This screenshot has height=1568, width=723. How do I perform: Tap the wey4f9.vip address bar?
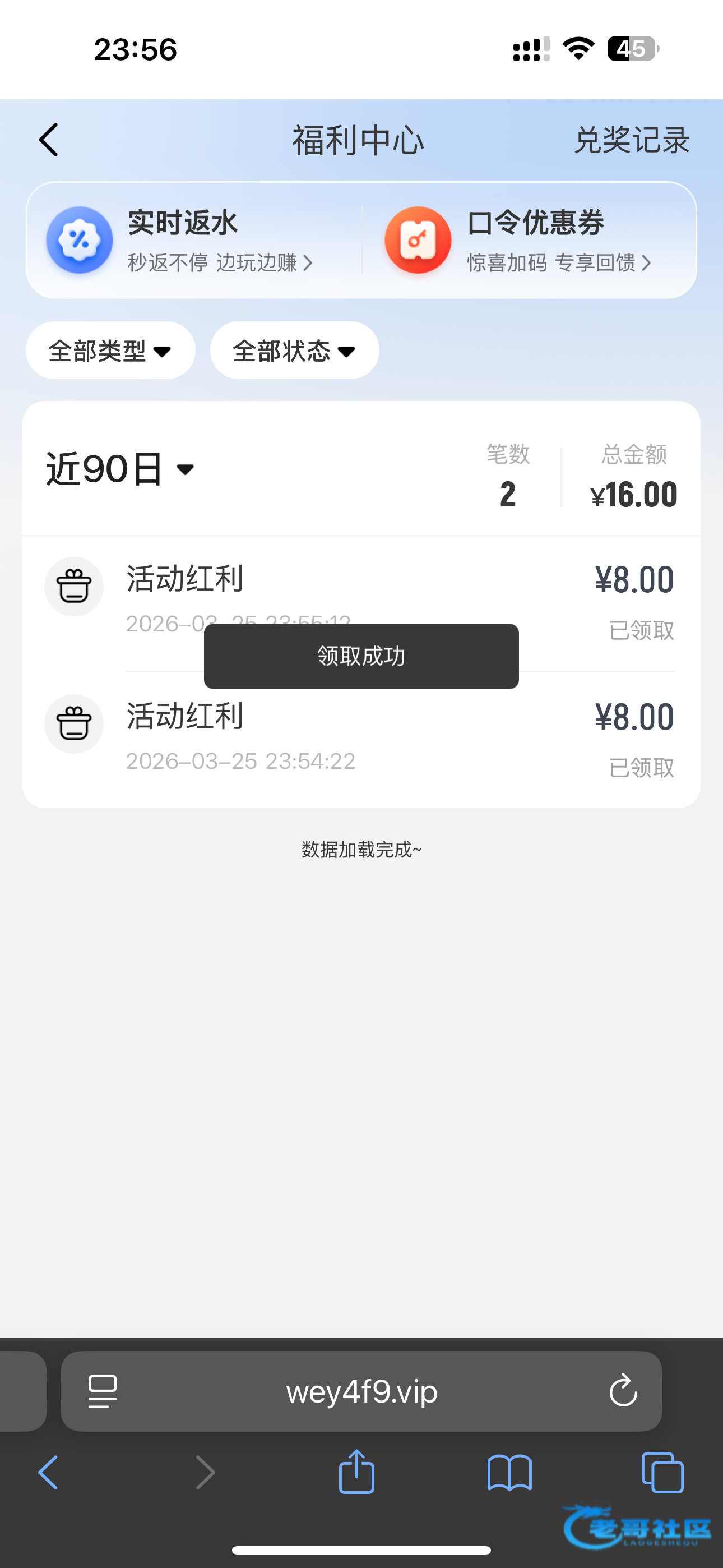click(x=361, y=1391)
